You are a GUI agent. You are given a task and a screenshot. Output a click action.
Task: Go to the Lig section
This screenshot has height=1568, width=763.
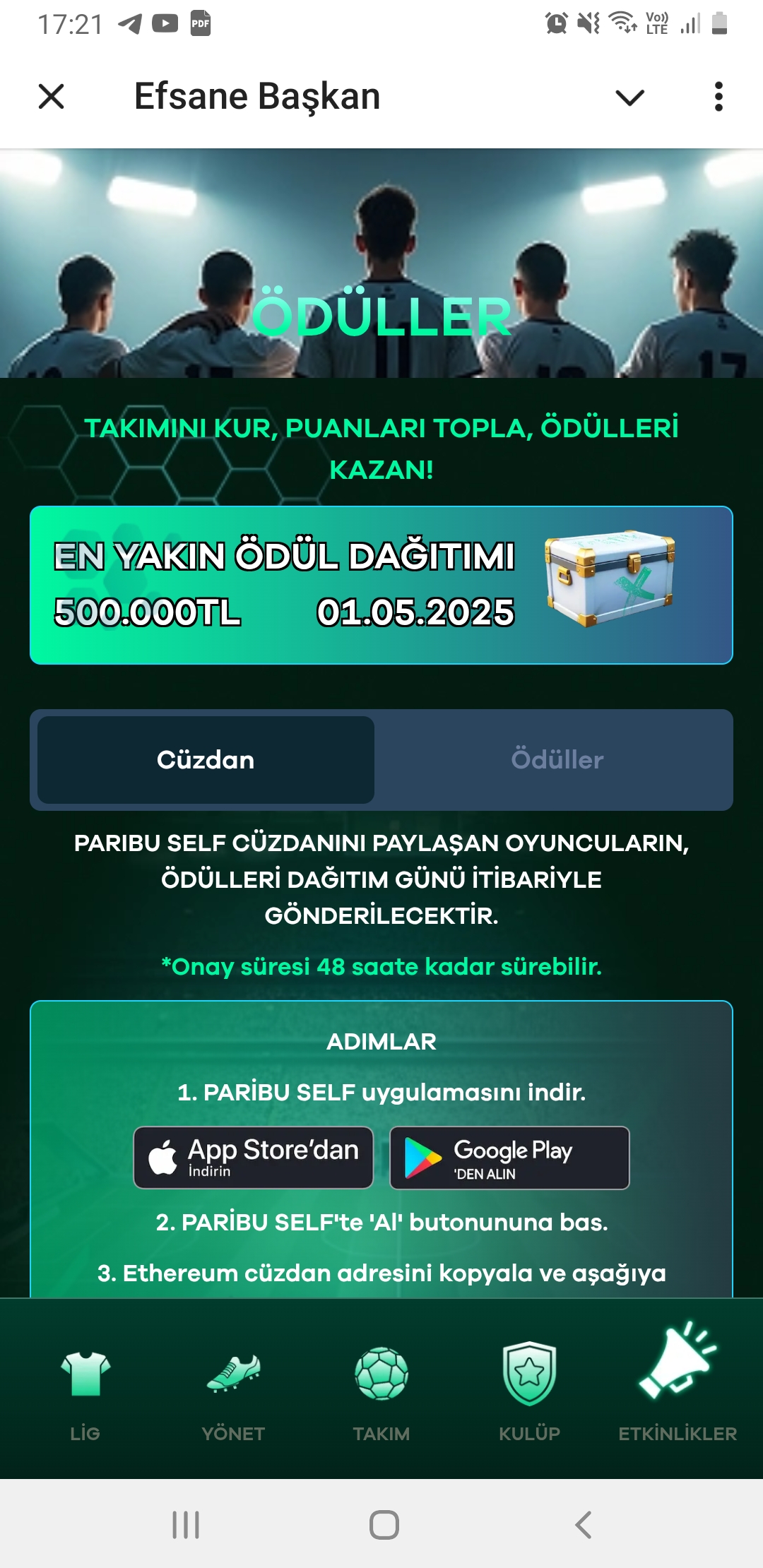[85, 1390]
